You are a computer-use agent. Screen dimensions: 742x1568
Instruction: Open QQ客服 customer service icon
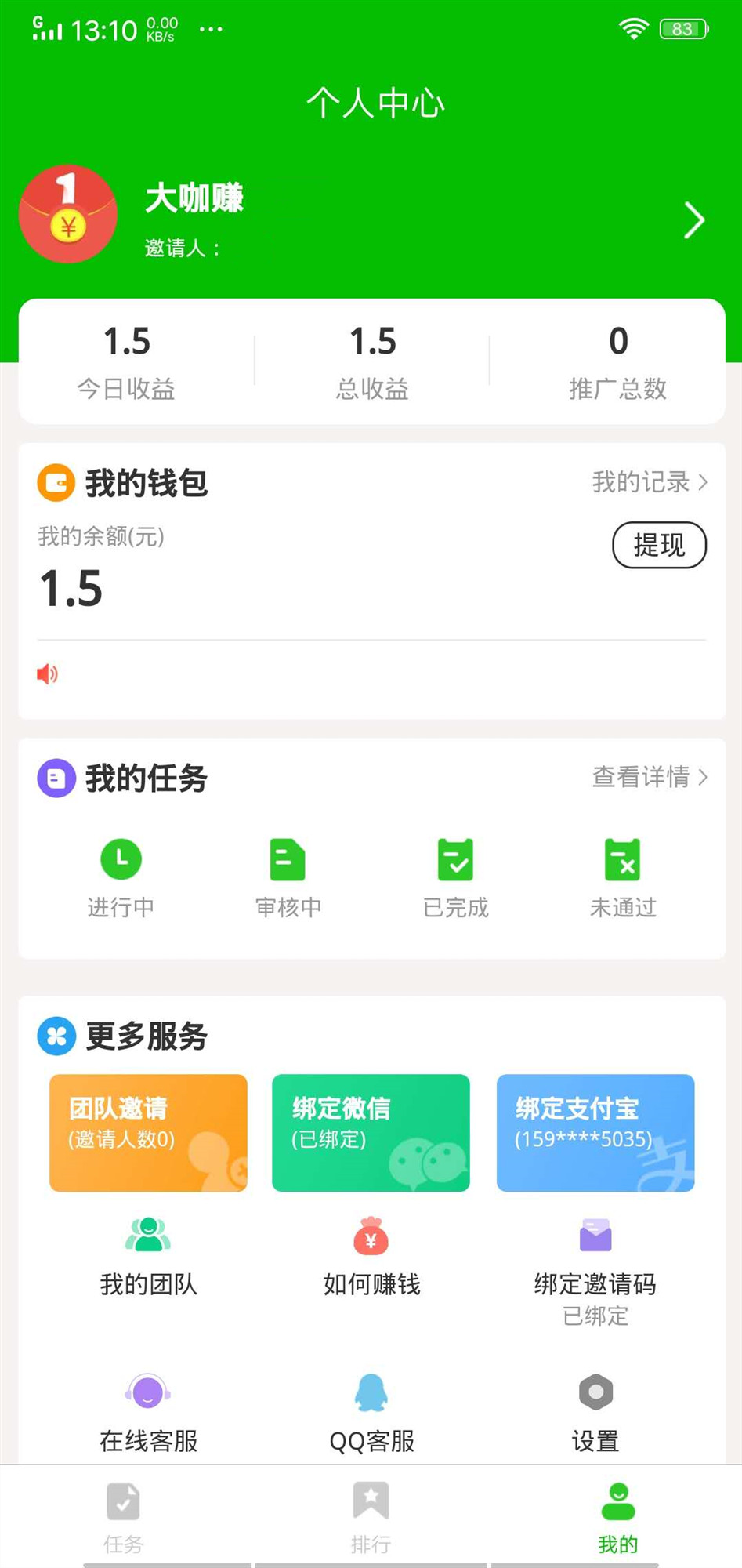point(370,1394)
